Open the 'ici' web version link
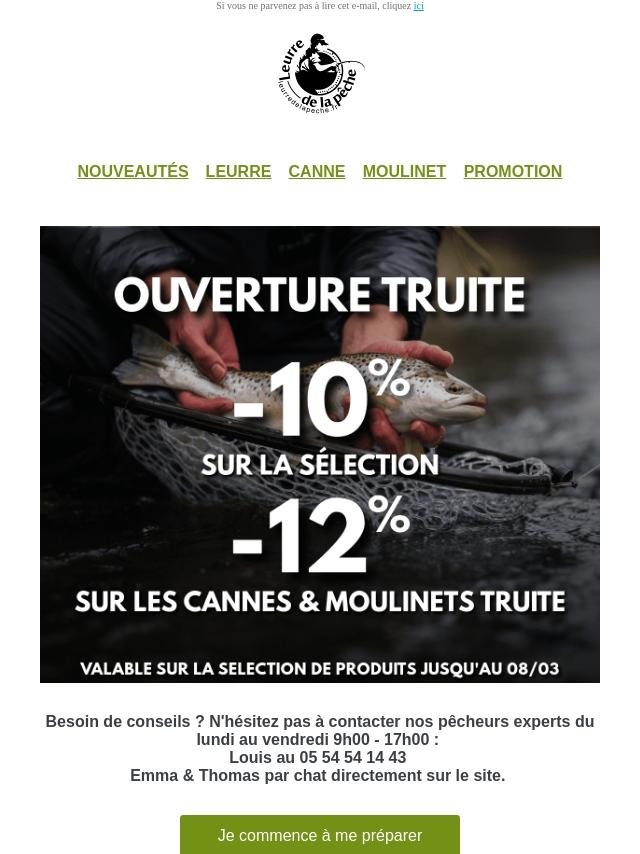 [x=418, y=6]
